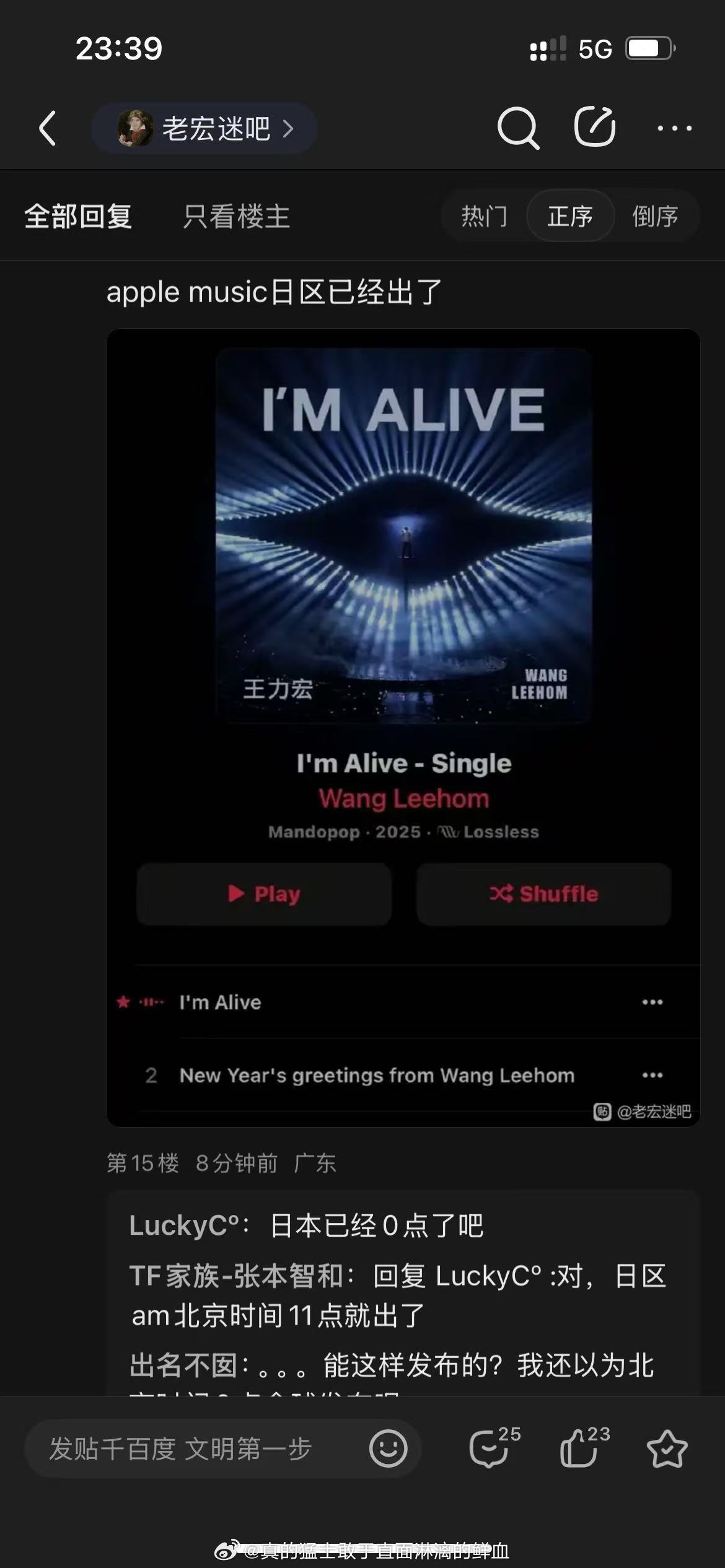This screenshot has height=1568, width=725.
Task: Open the I'm Alive screenshot image
Action: tap(403, 728)
